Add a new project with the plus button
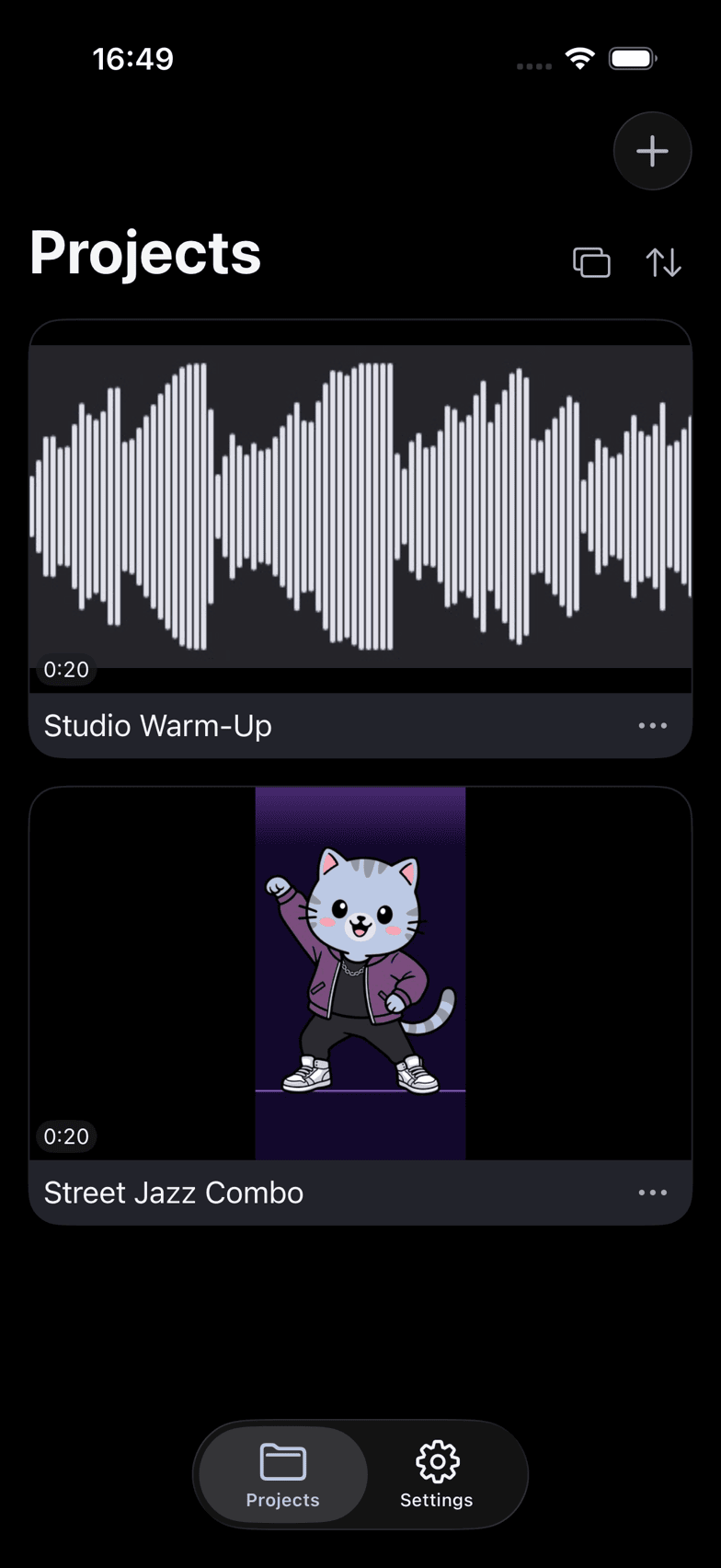 coord(652,151)
